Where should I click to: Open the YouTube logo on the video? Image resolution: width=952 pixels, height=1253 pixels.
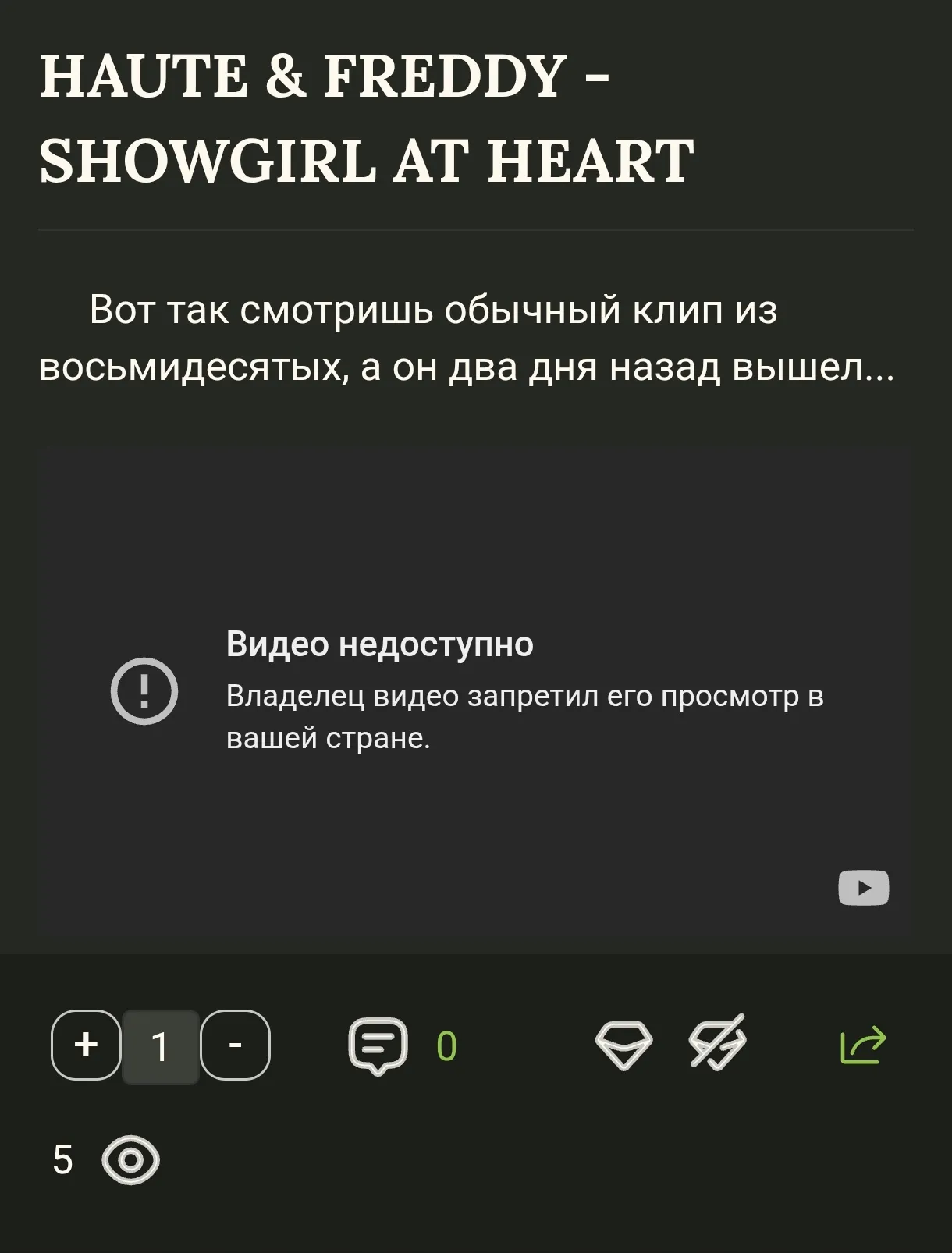click(x=863, y=888)
